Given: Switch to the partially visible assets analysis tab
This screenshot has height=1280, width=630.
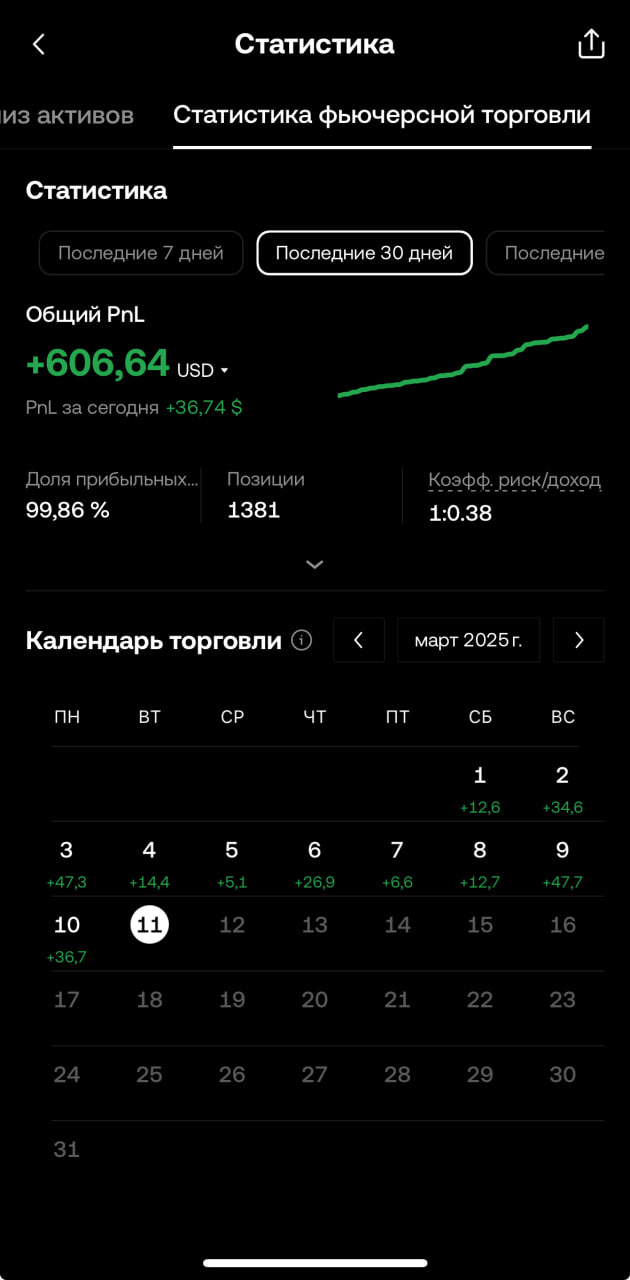Looking at the screenshot, I should click(67, 115).
